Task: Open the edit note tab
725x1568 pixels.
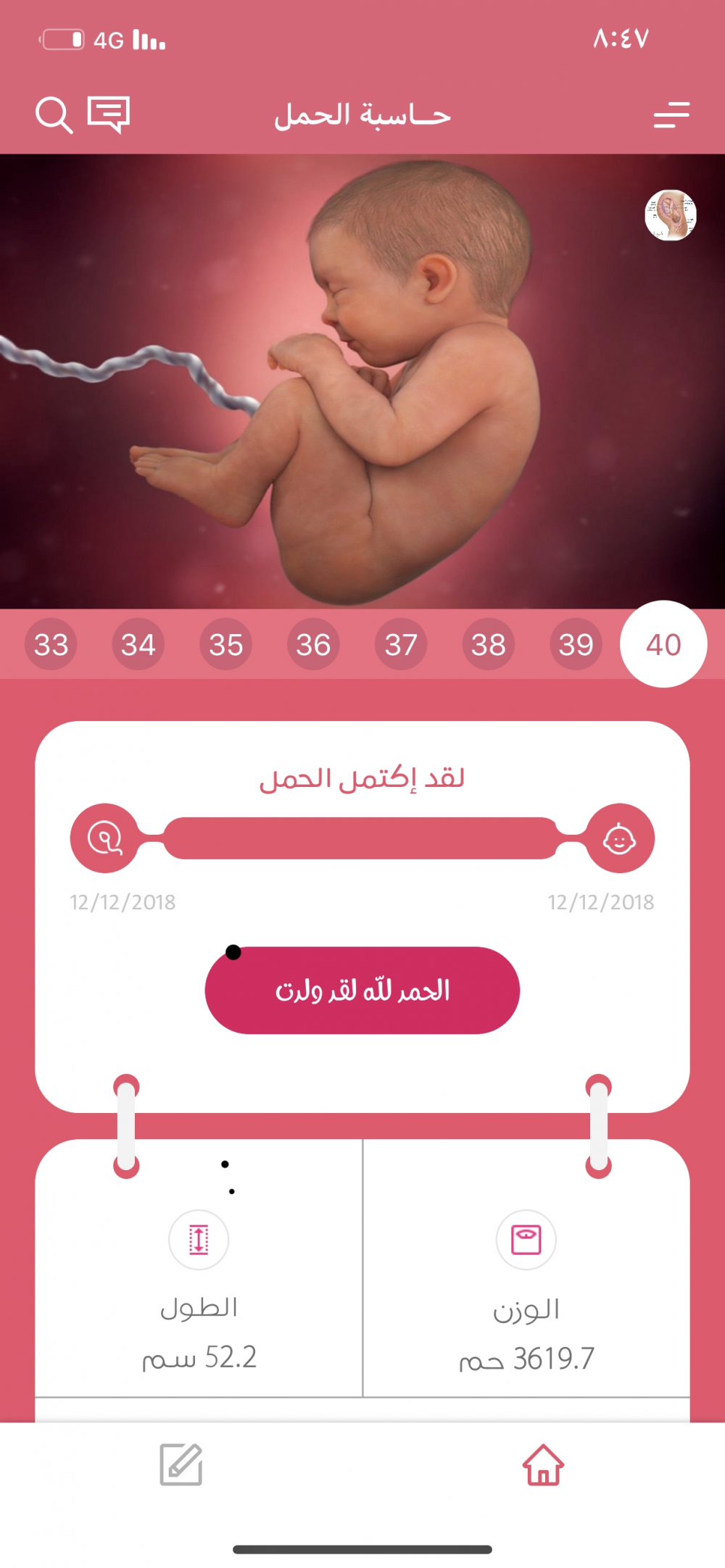Action: pos(181,1464)
